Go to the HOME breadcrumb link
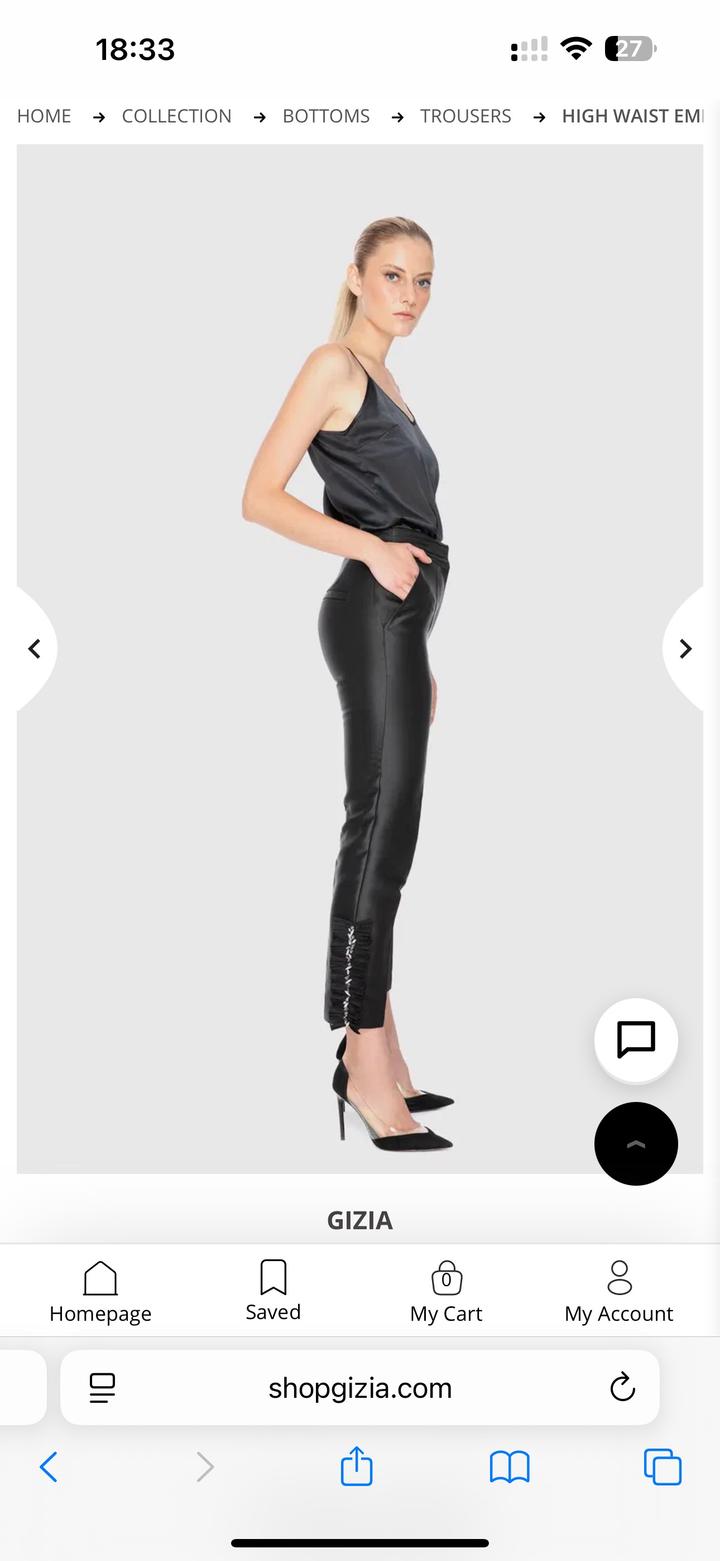 [x=44, y=116]
